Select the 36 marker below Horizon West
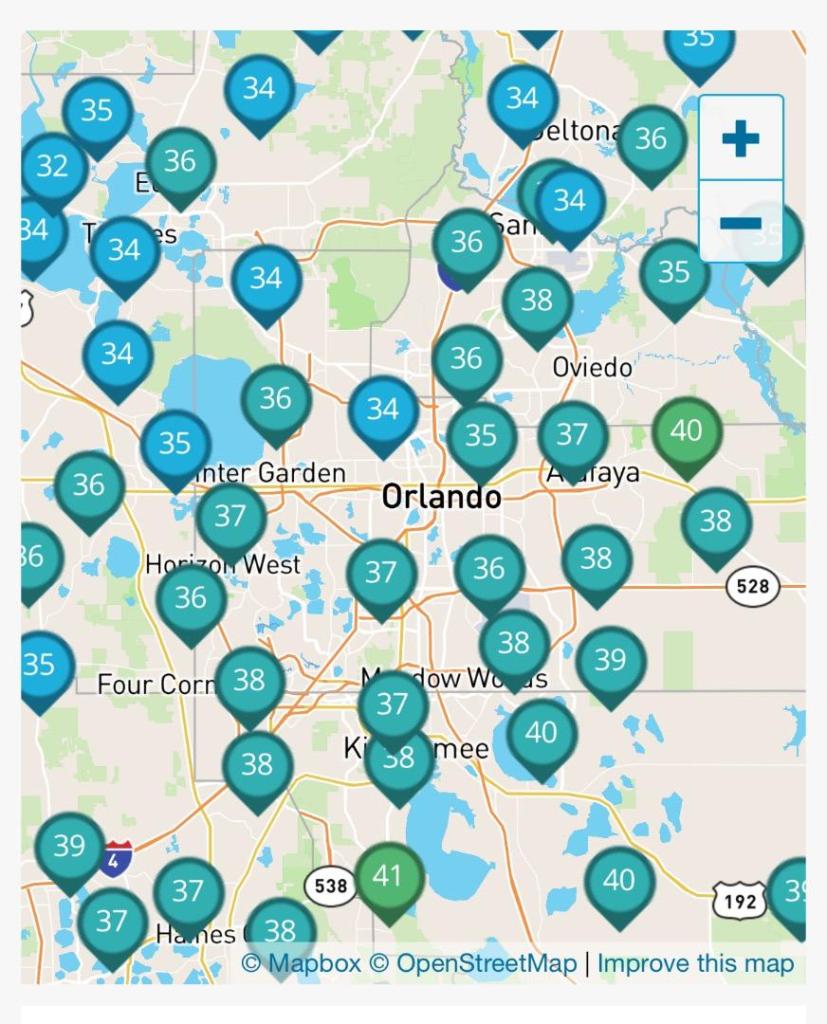 click(190, 598)
